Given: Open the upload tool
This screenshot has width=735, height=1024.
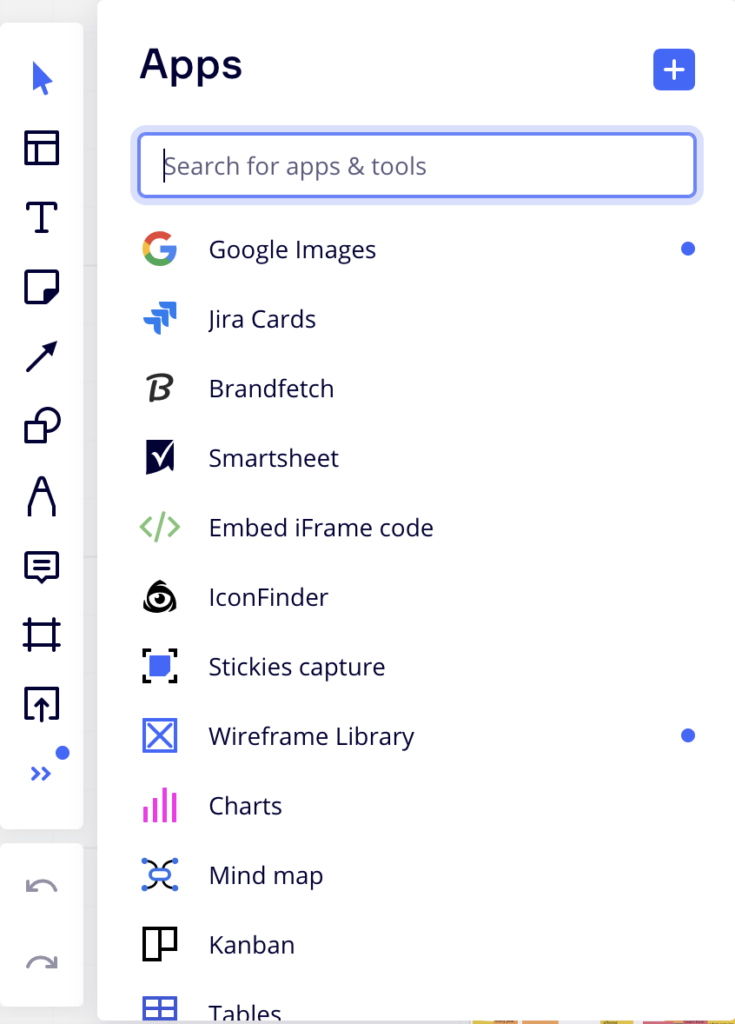Looking at the screenshot, I should click(x=41, y=704).
